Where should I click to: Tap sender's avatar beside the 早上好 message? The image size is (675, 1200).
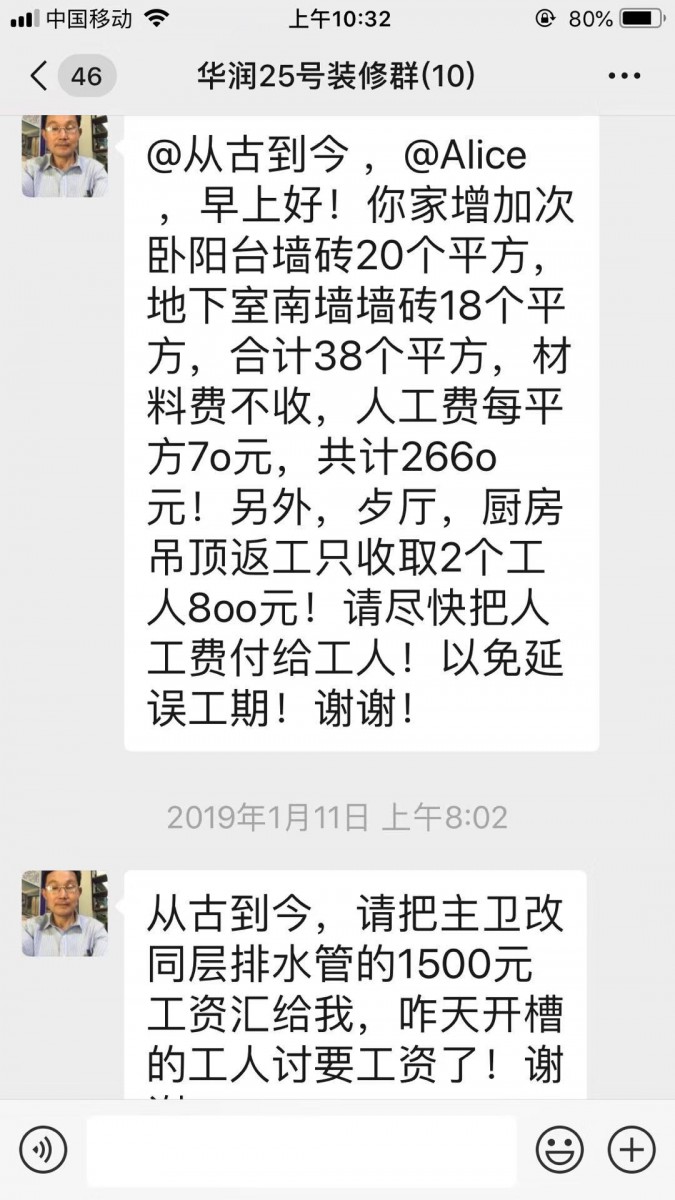click(65, 157)
